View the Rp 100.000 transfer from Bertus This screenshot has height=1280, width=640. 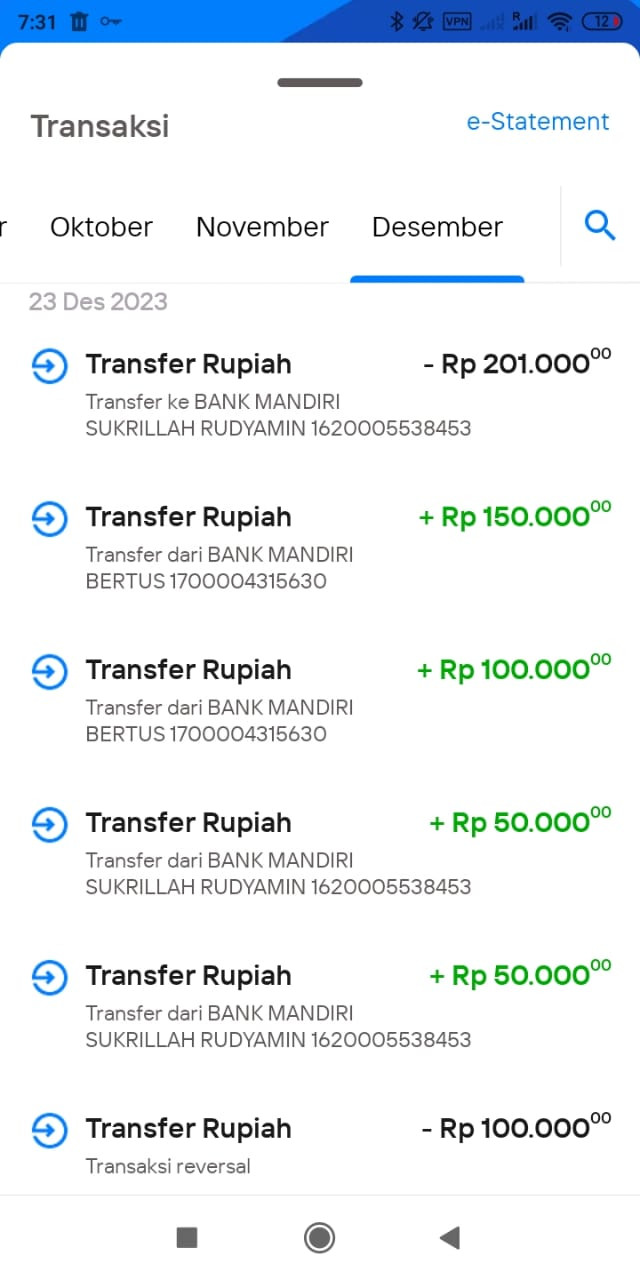[x=320, y=700]
